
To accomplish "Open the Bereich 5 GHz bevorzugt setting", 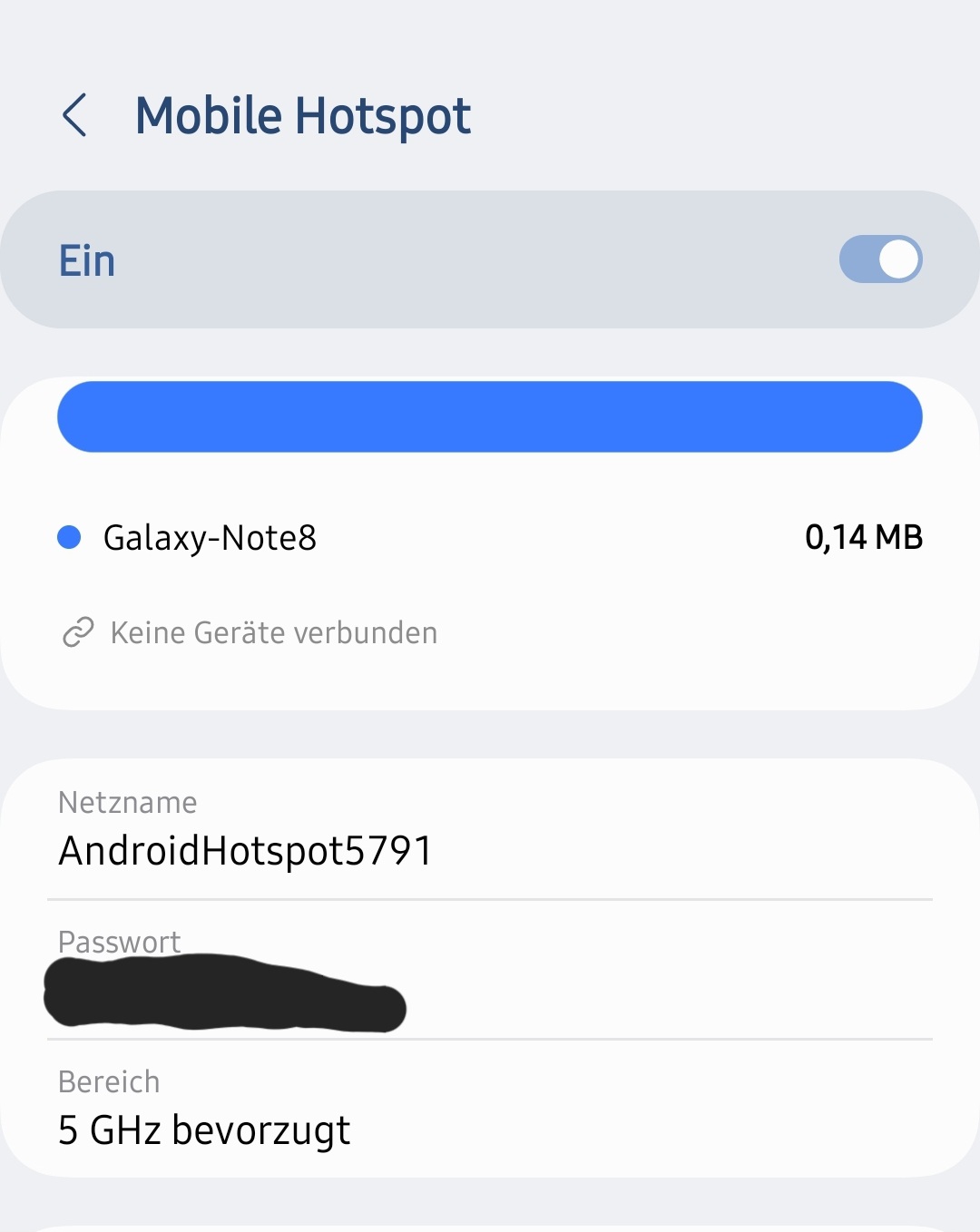I will click(490, 1109).
